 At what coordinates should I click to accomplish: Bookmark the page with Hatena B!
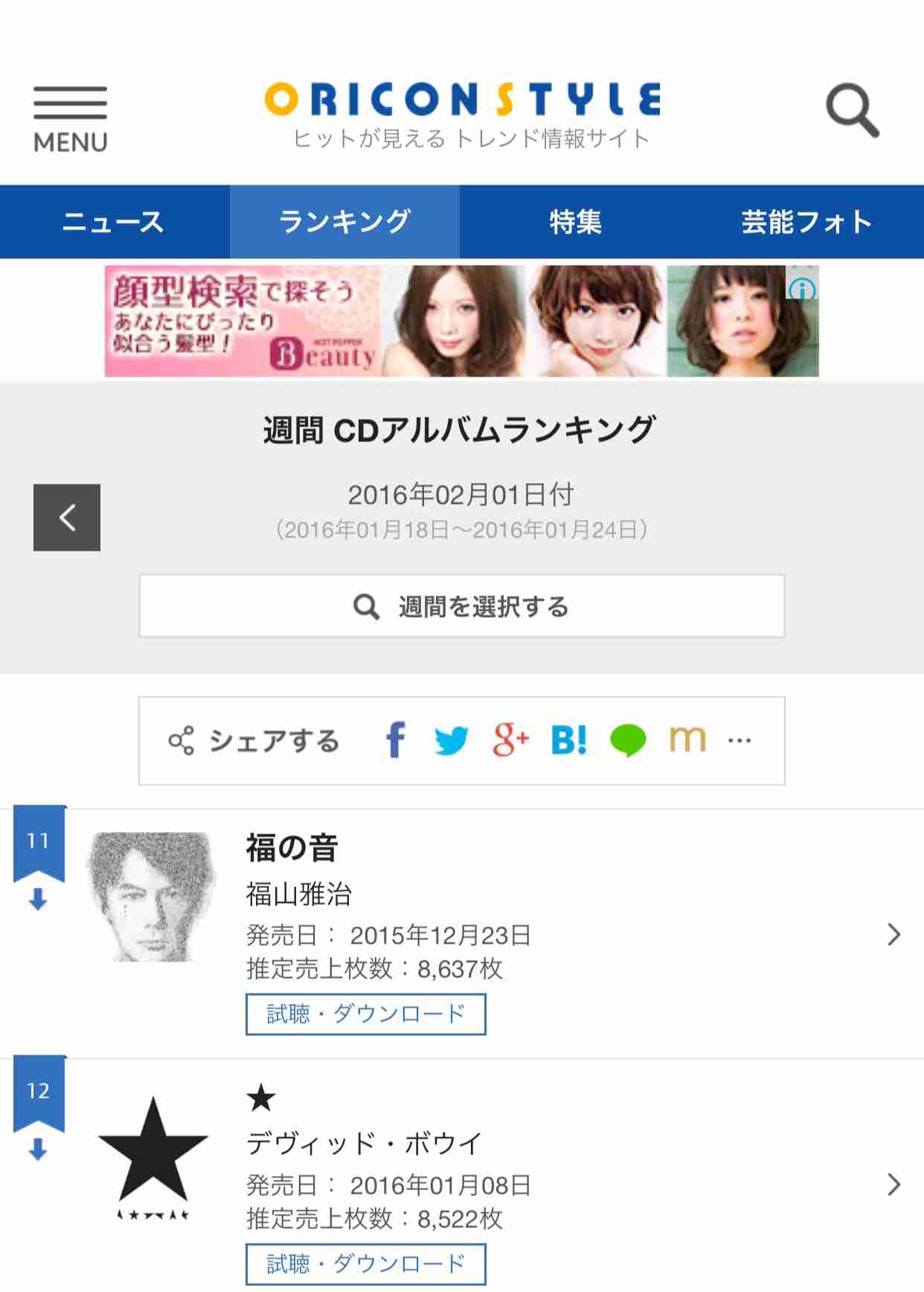(x=569, y=739)
